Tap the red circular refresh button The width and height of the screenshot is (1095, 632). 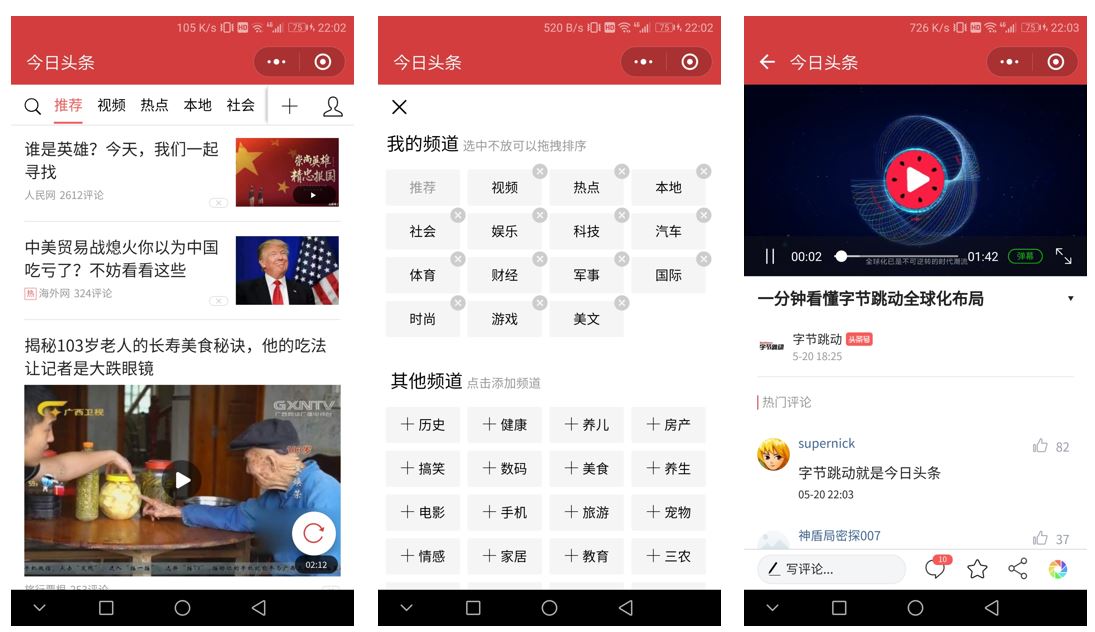tap(313, 534)
